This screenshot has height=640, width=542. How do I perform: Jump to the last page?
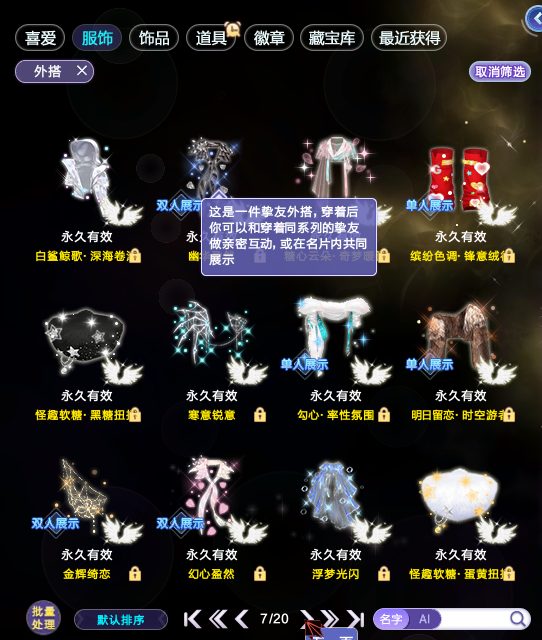click(x=356, y=619)
